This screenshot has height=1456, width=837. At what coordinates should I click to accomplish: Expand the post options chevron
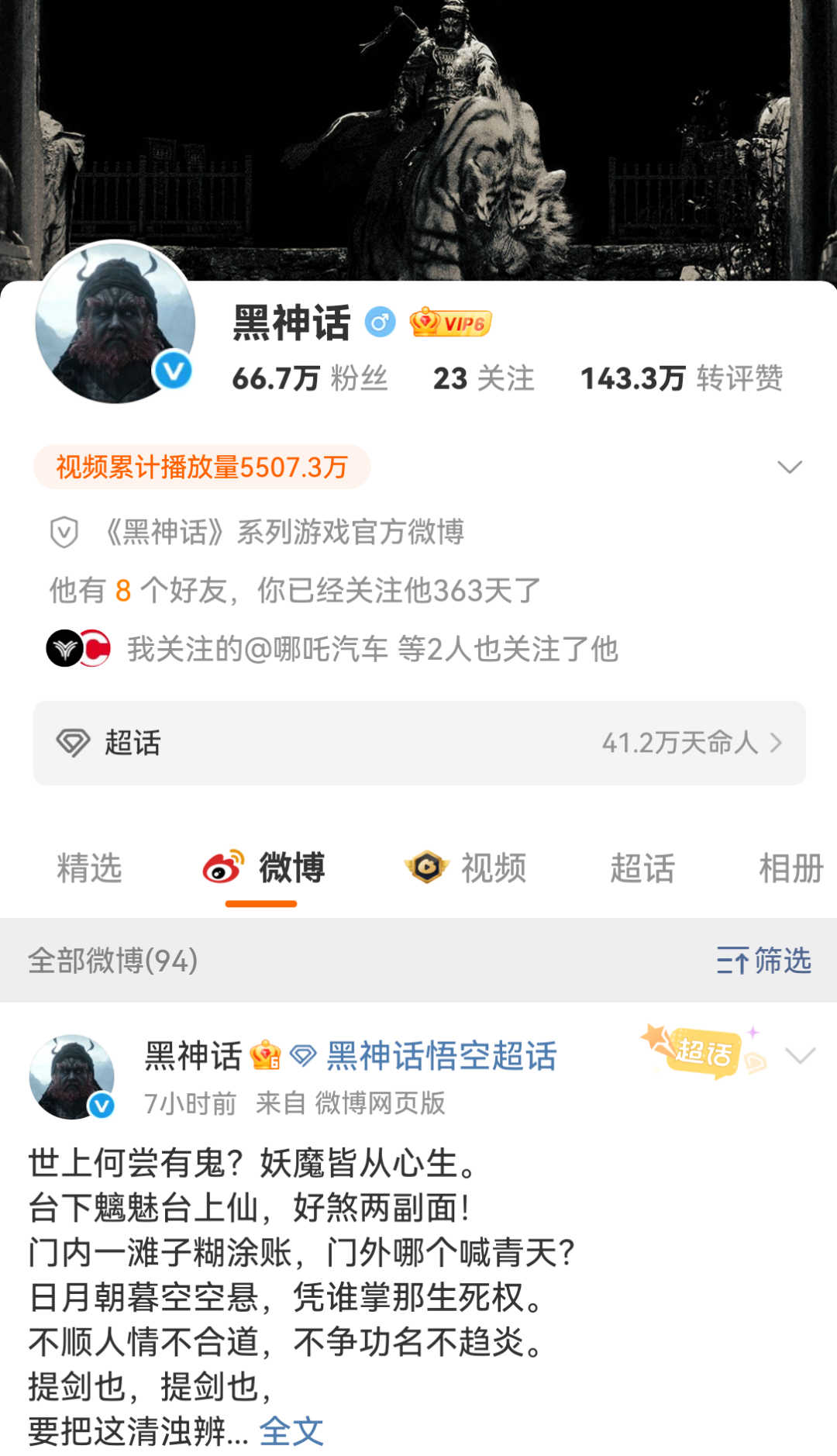(800, 1055)
